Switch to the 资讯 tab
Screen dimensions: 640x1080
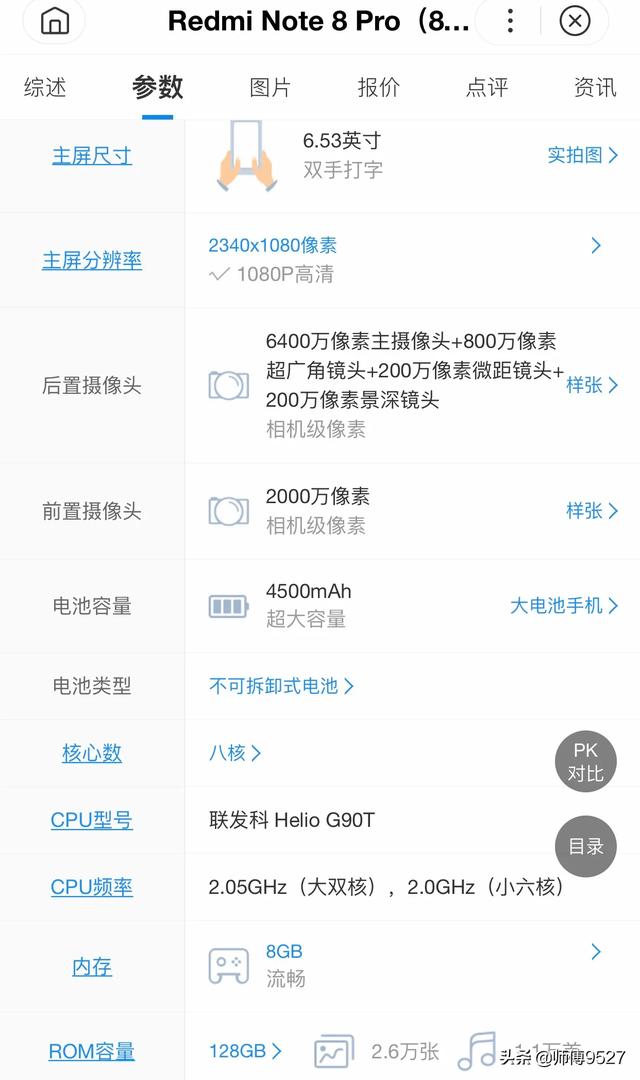595,87
